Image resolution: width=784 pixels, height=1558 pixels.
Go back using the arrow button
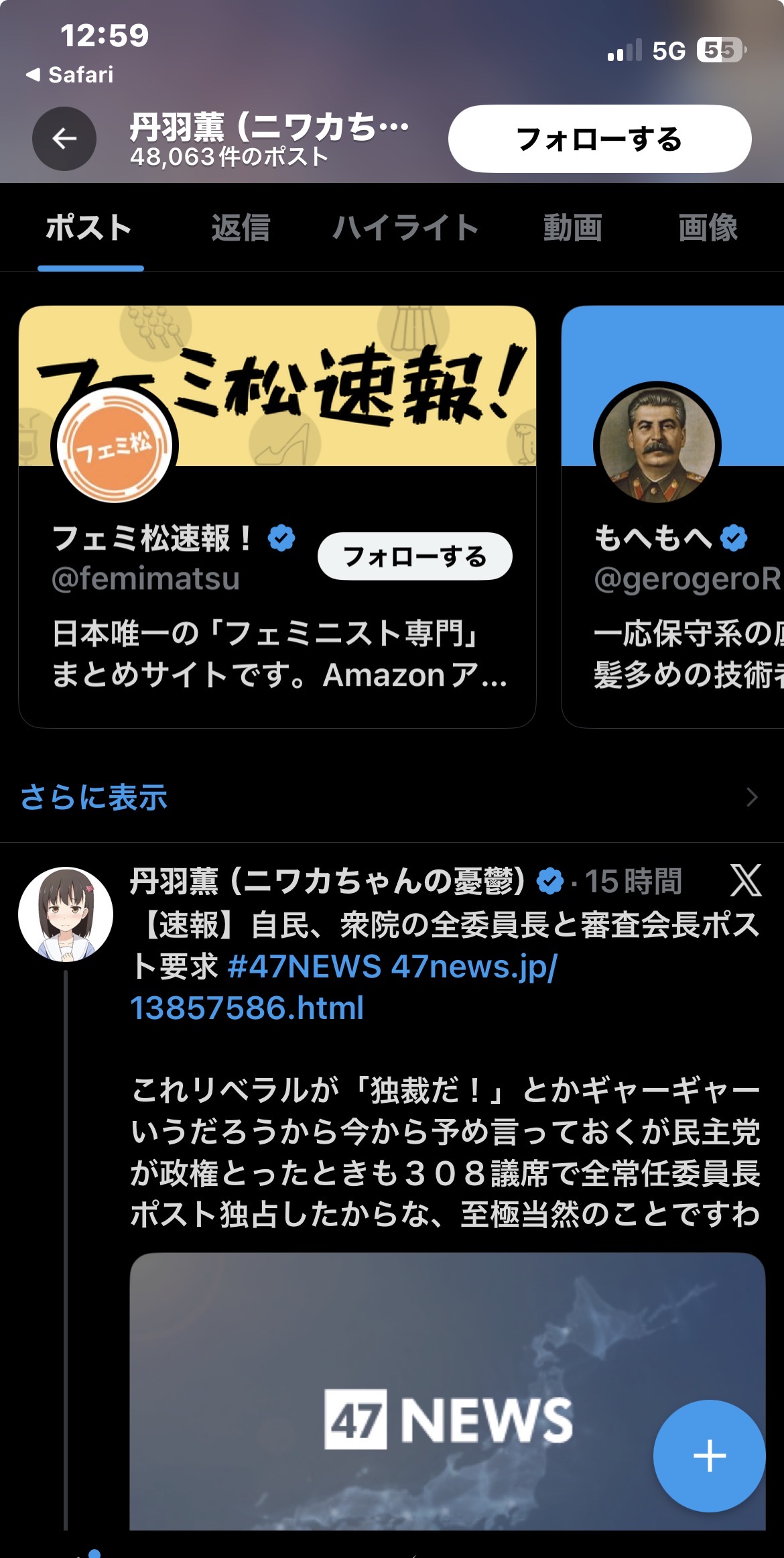click(x=64, y=139)
